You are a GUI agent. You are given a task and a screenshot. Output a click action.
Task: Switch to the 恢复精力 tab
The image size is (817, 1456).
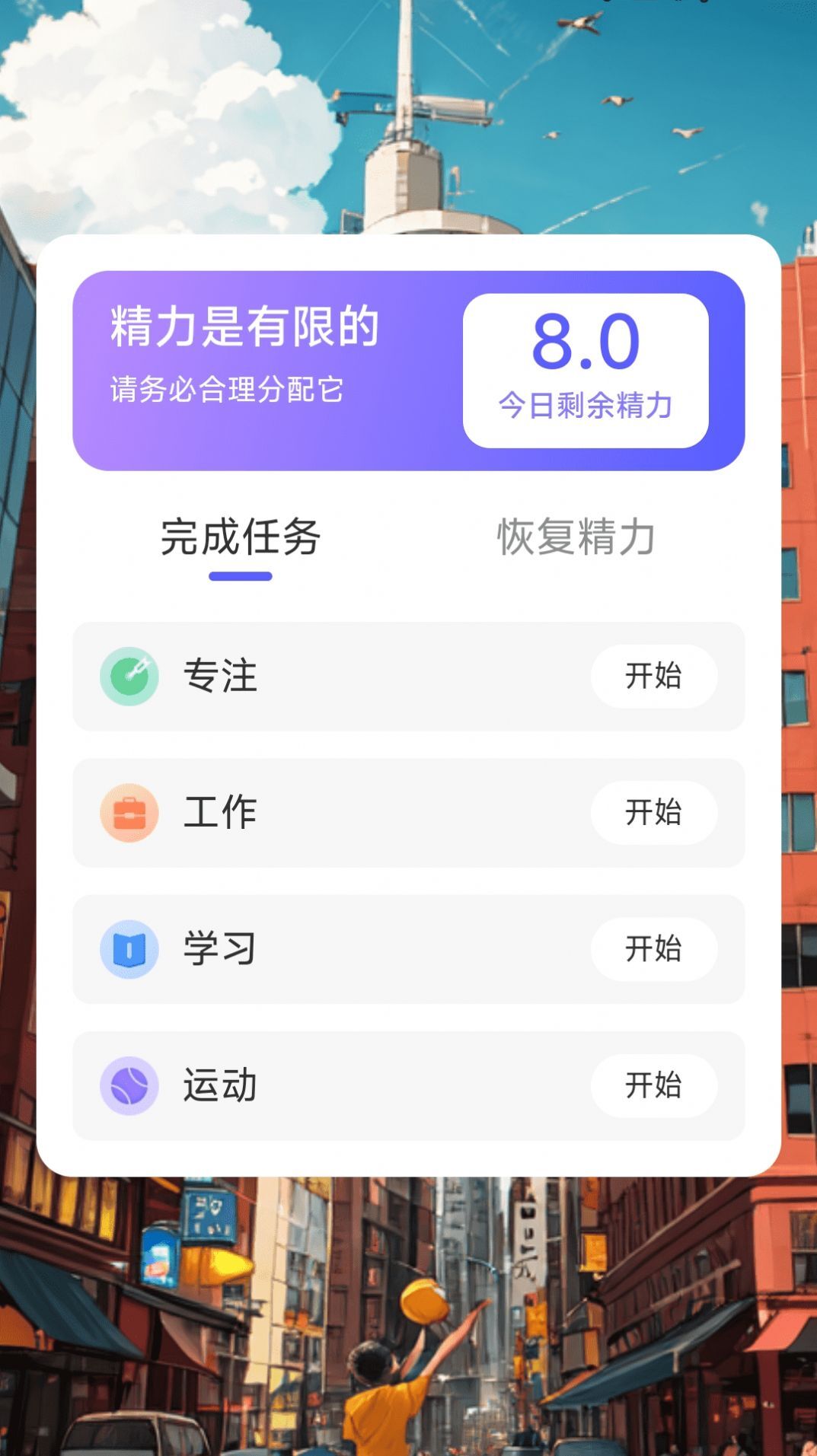(x=576, y=537)
